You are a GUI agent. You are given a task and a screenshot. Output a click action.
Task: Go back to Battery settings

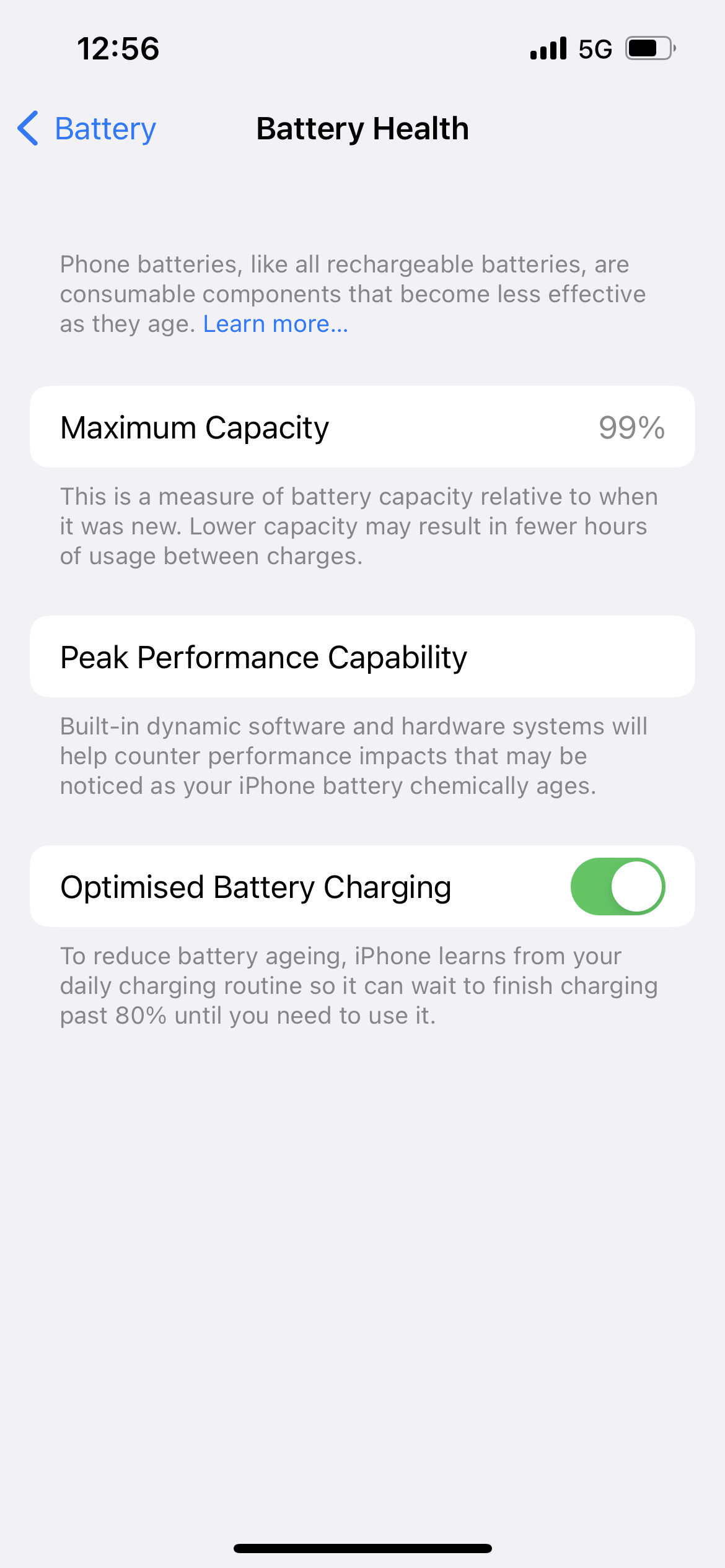tap(87, 129)
